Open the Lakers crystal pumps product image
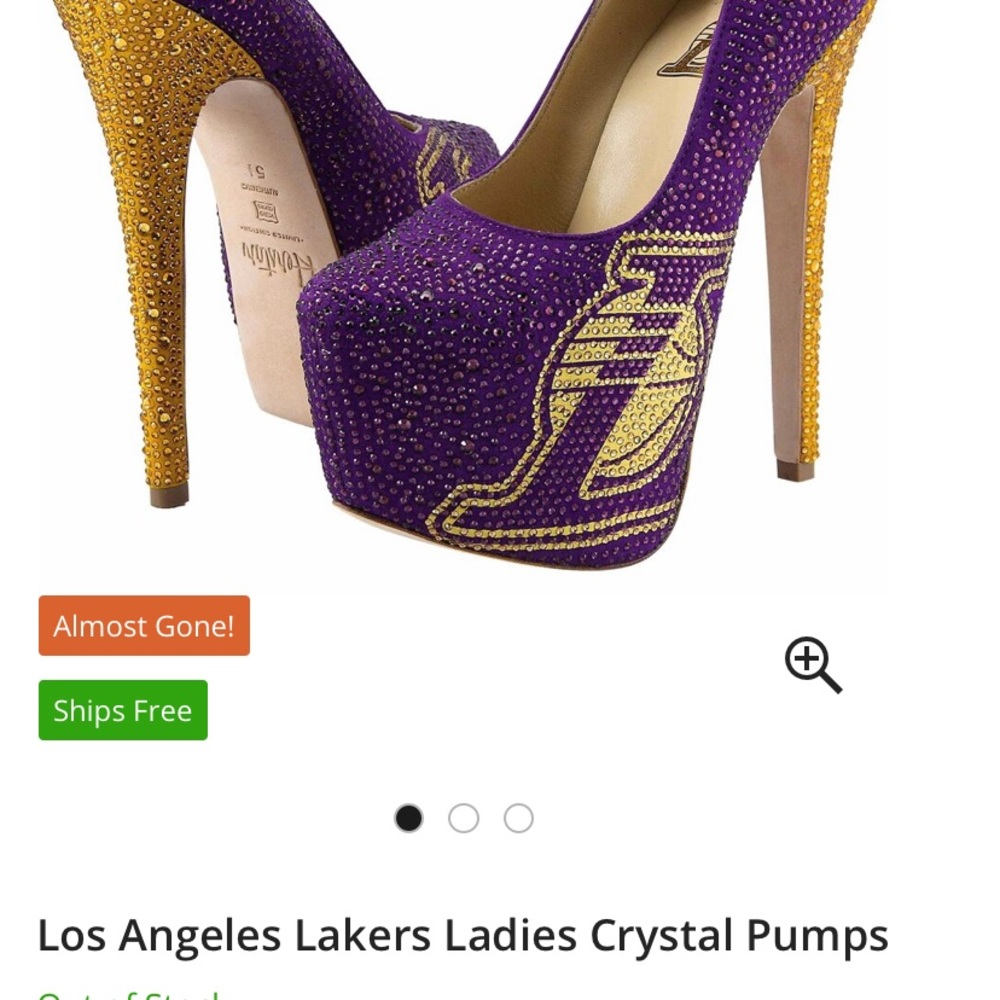Viewport: 1000px width, 1000px height. pyautogui.click(x=500, y=290)
